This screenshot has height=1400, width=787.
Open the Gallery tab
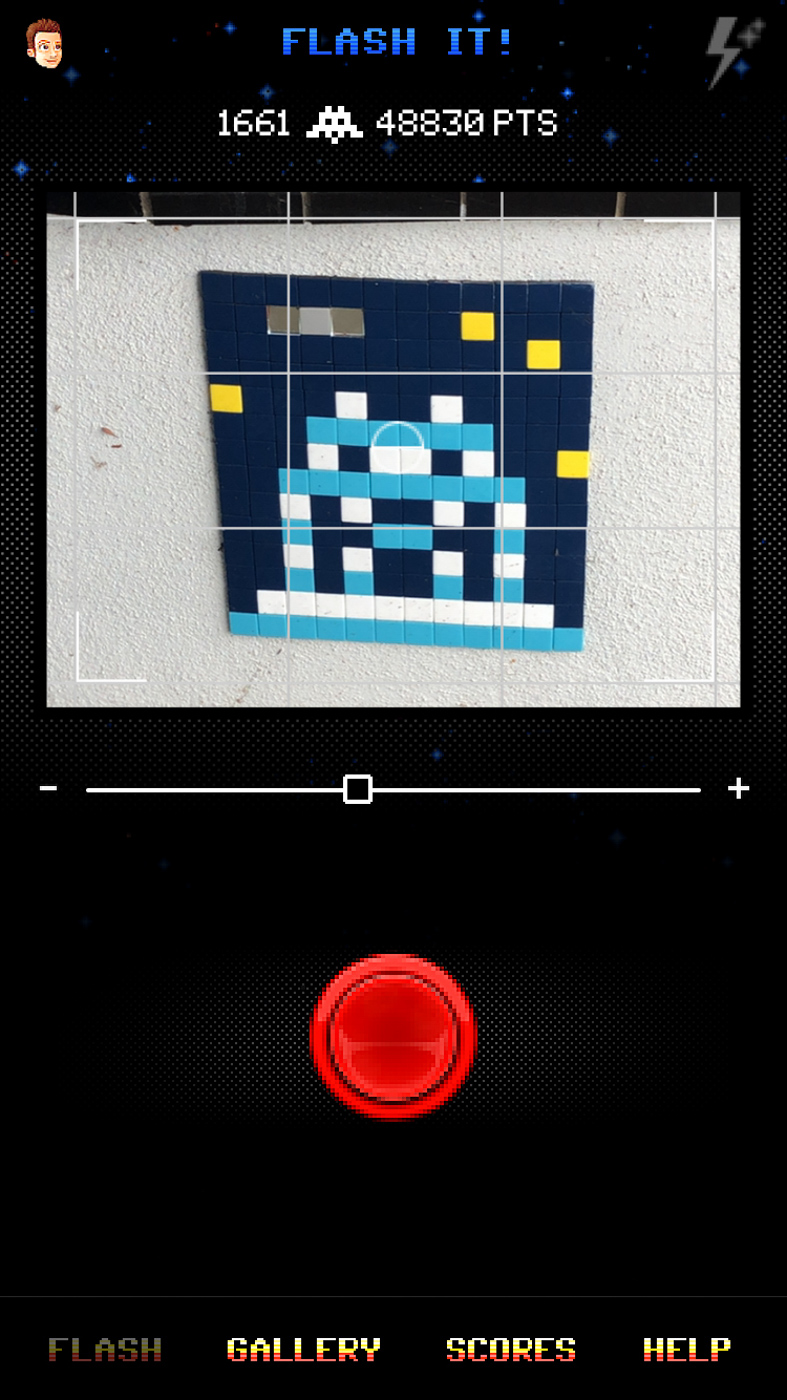(x=304, y=1350)
